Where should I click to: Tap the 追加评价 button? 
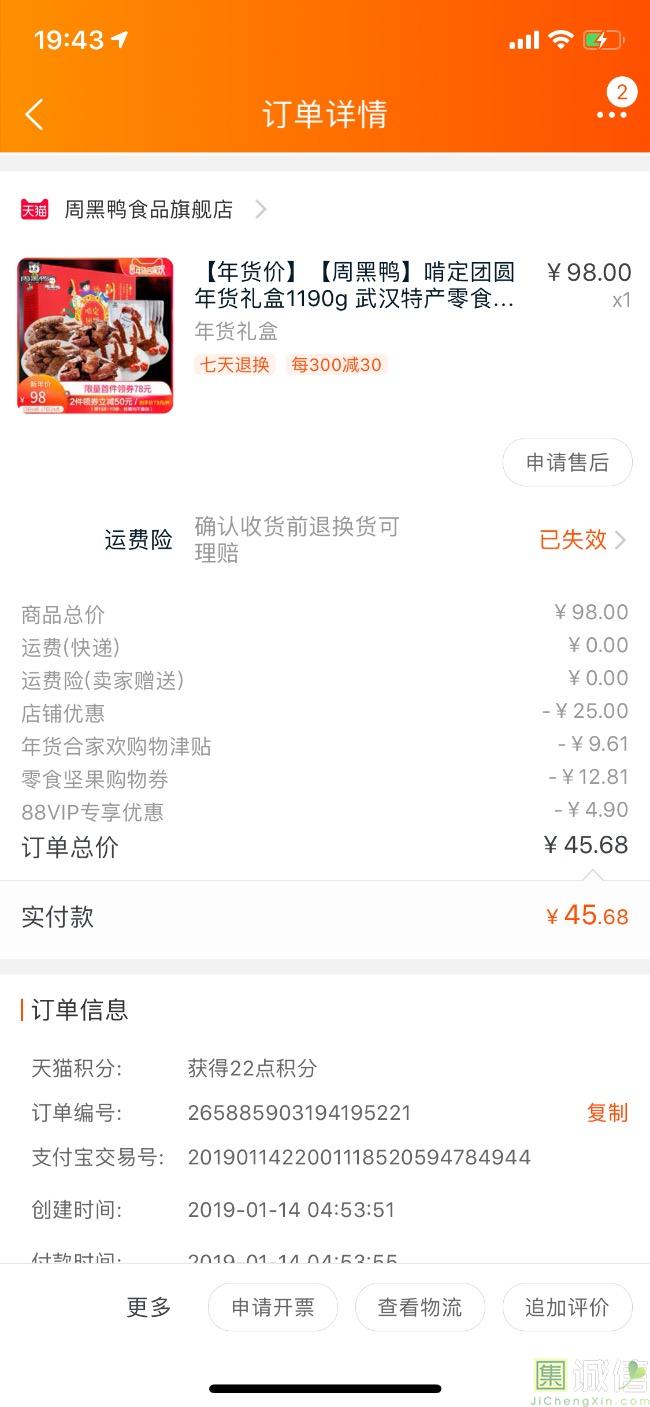[567, 1307]
